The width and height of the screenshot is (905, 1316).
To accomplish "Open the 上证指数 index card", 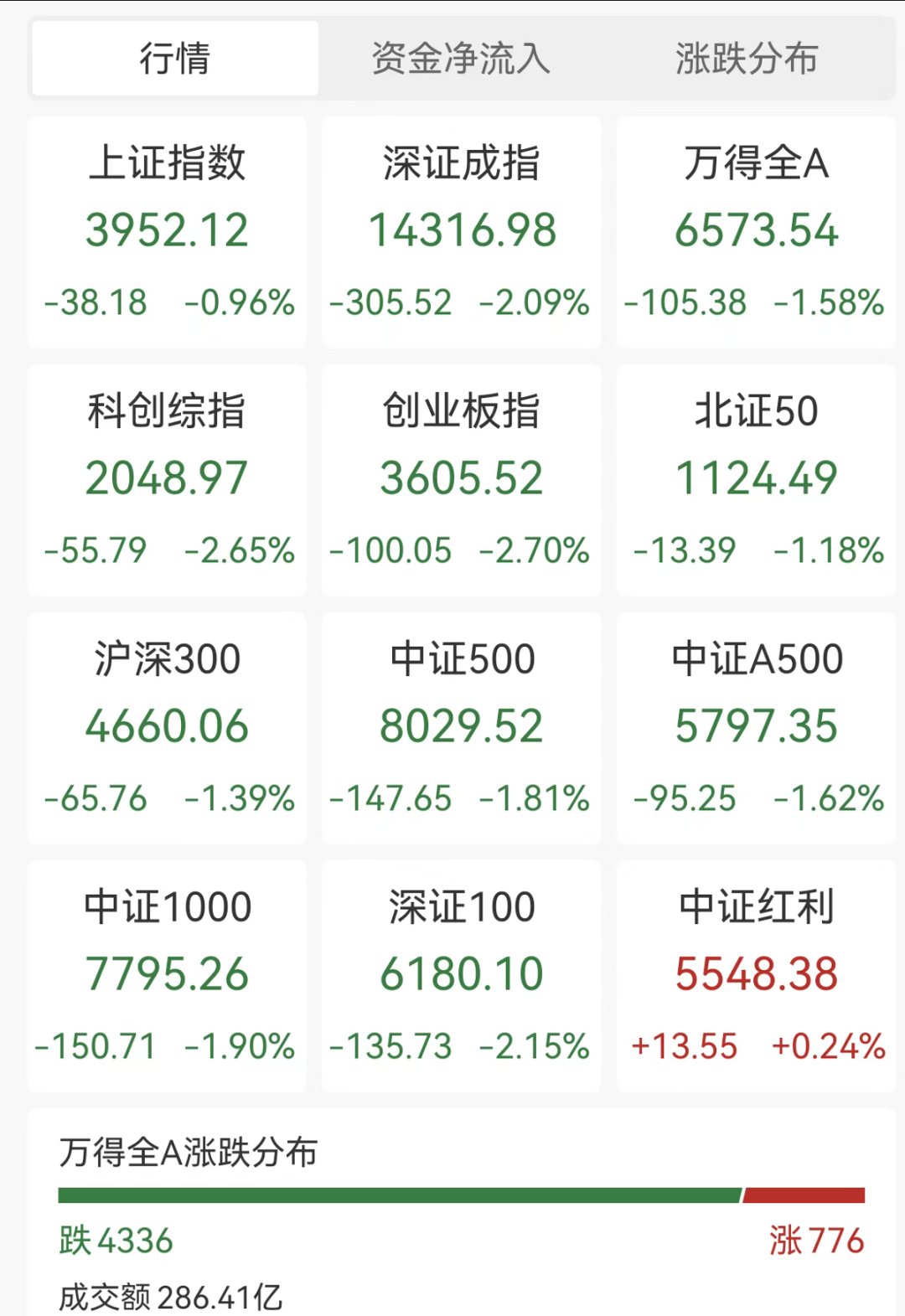I will [x=167, y=232].
